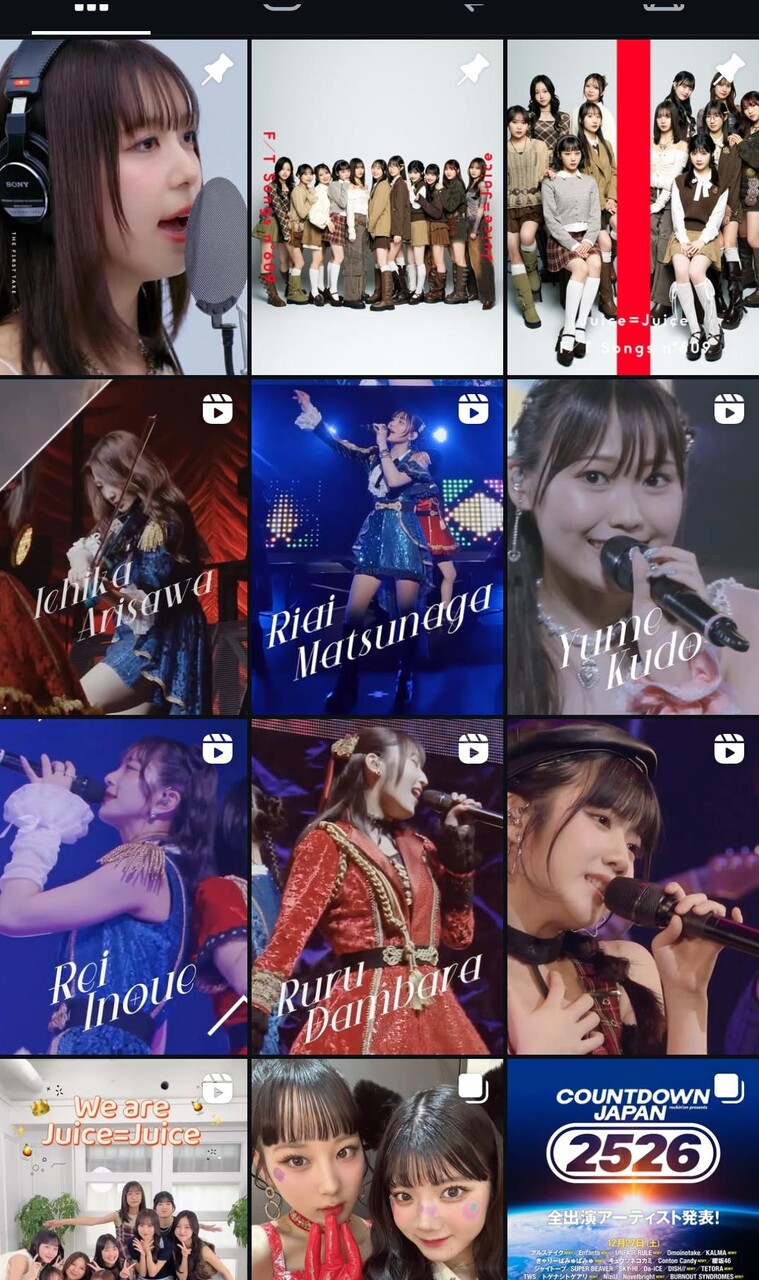
Task: Open the pinned group photo on white background
Action: pos(377,207)
